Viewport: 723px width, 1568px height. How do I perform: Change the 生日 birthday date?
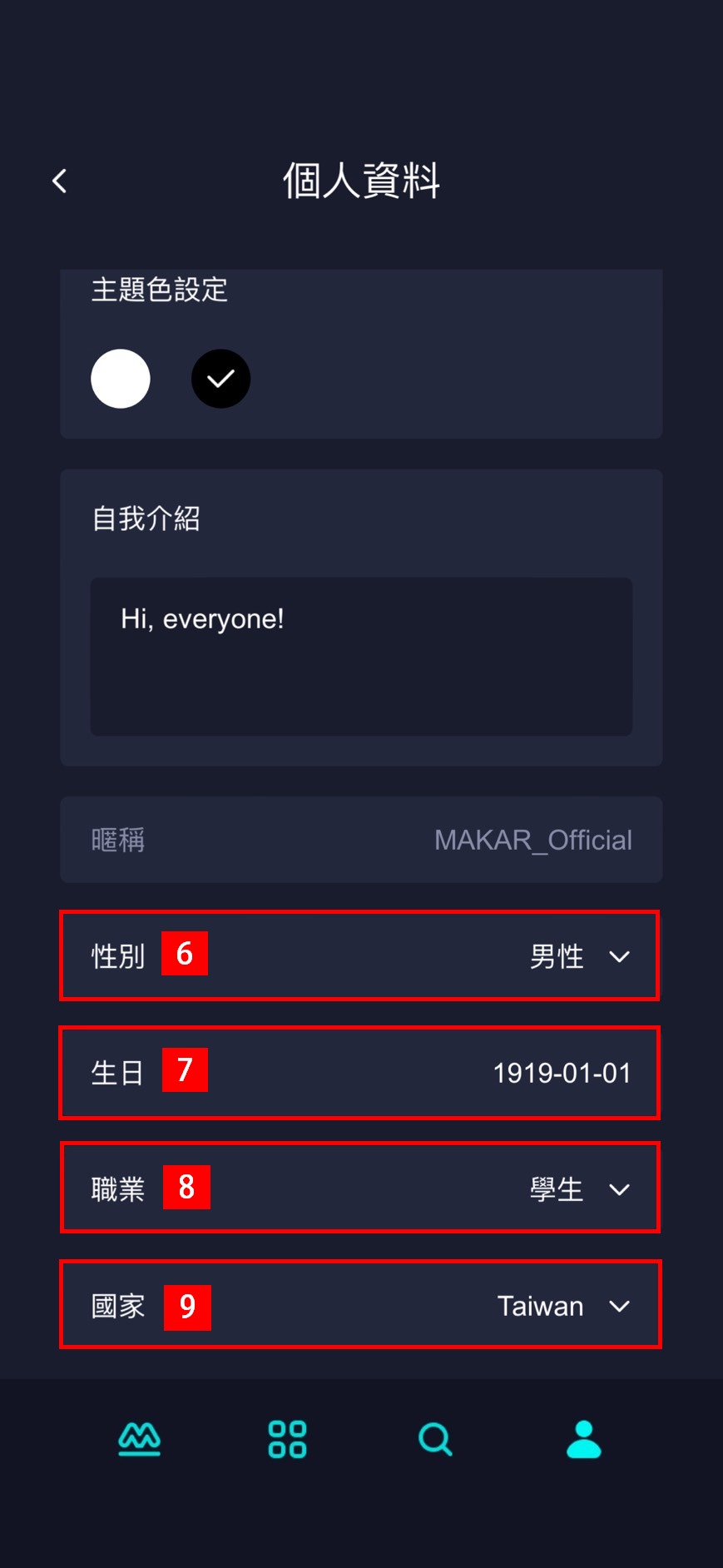(x=562, y=1073)
